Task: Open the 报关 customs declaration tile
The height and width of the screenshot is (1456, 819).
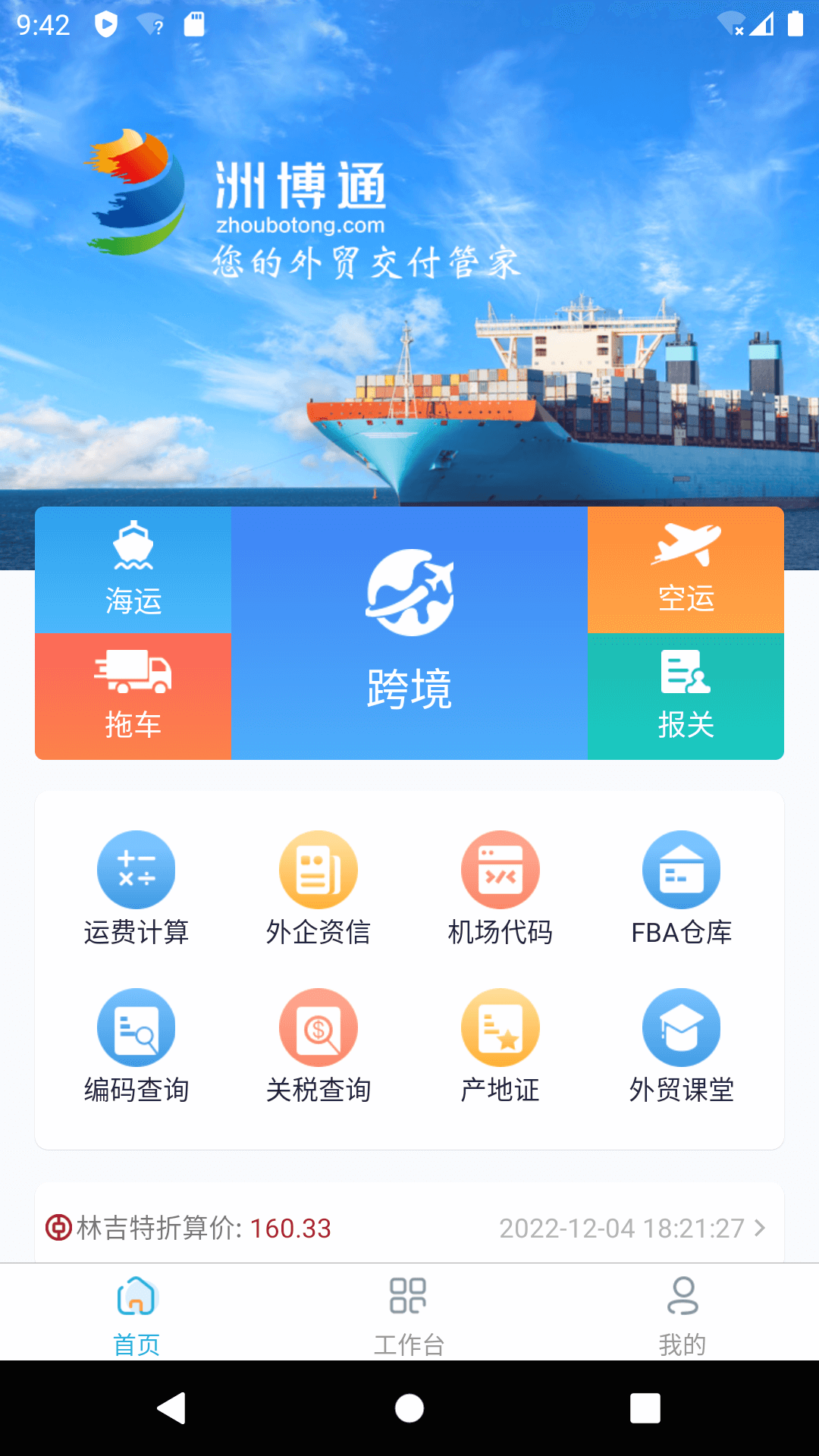Action: point(686,696)
